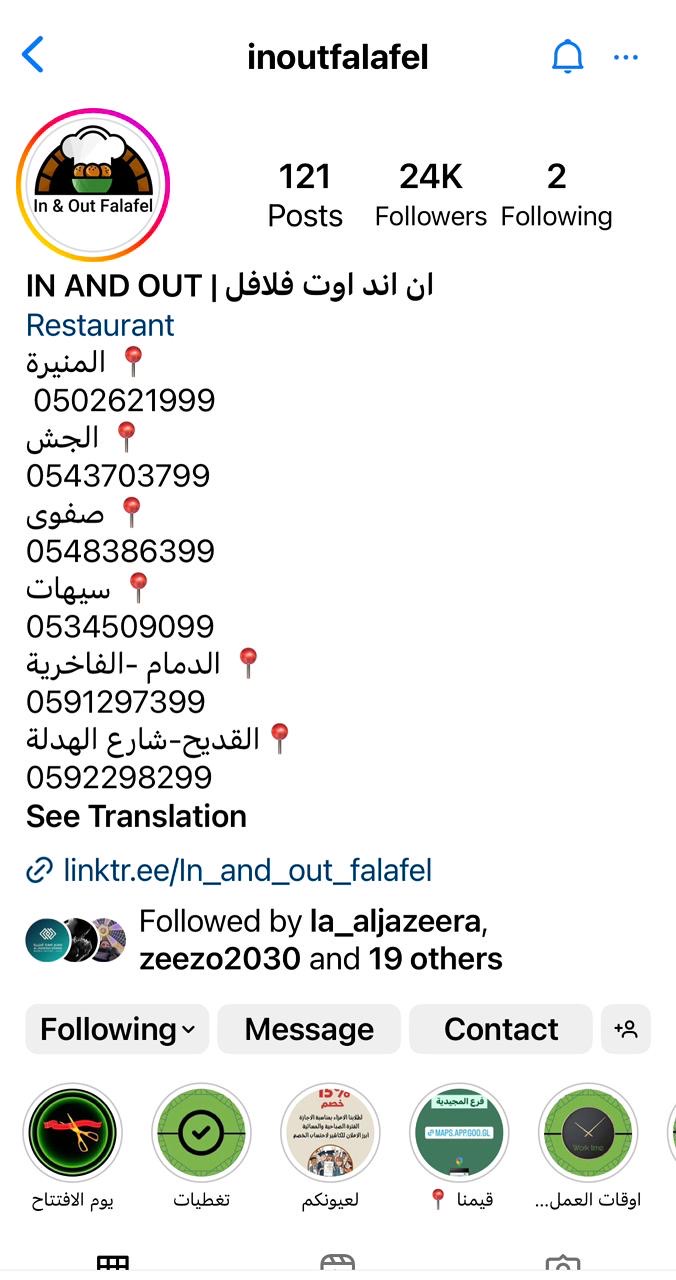The height and width of the screenshot is (1280, 676).
Task: Open the Following count list
Action: pyautogui.click(x=556, y=196)
